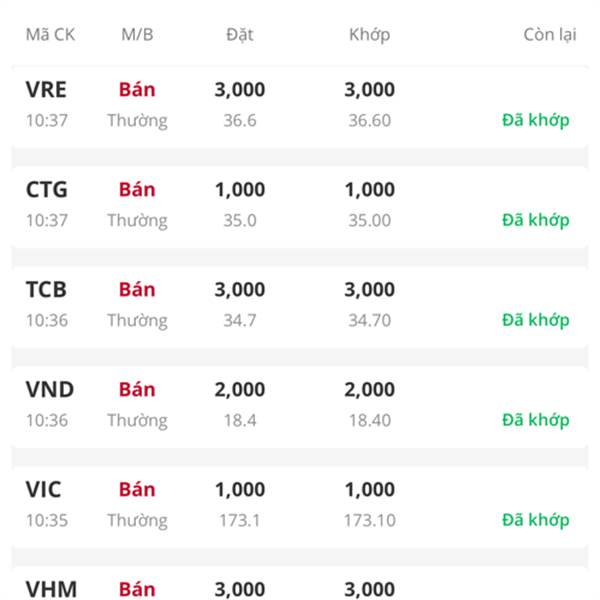Select the VND matched order
Viewport: 600px width, 600px height.
point(300,405)
